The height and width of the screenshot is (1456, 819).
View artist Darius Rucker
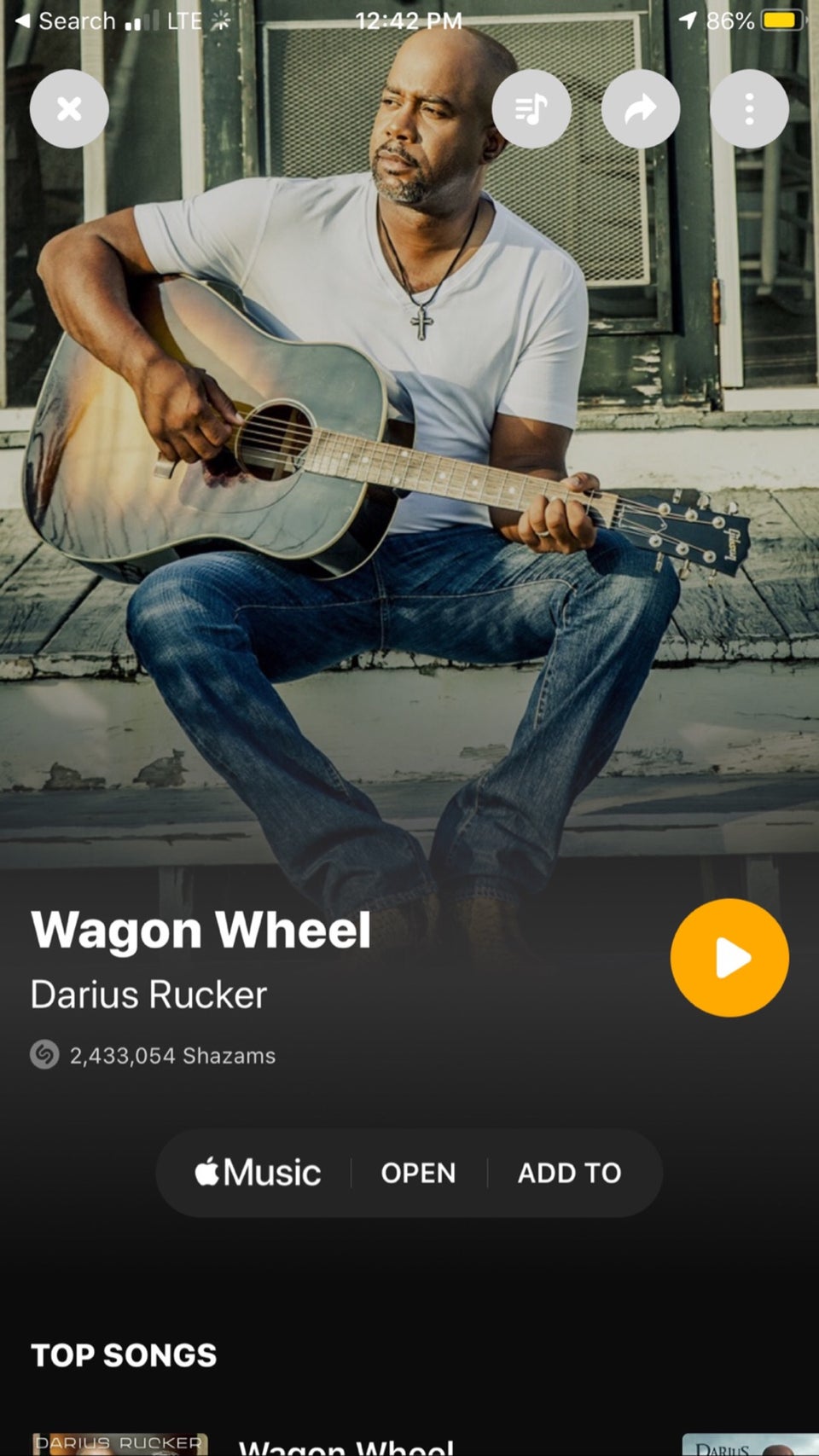(148, 995)
